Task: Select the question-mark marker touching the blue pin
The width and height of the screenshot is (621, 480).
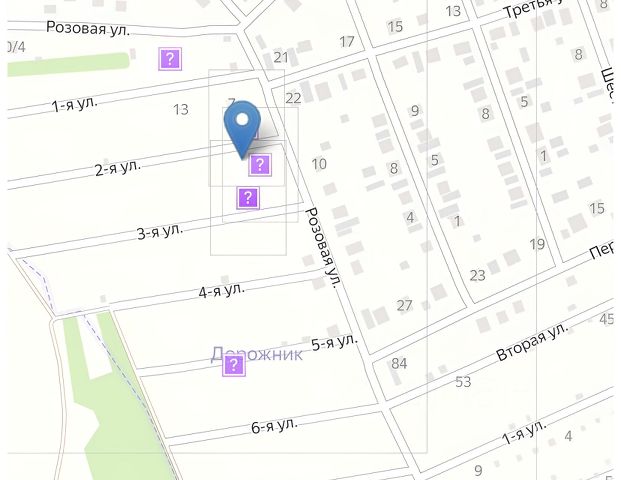Action: tap(260, 165)
